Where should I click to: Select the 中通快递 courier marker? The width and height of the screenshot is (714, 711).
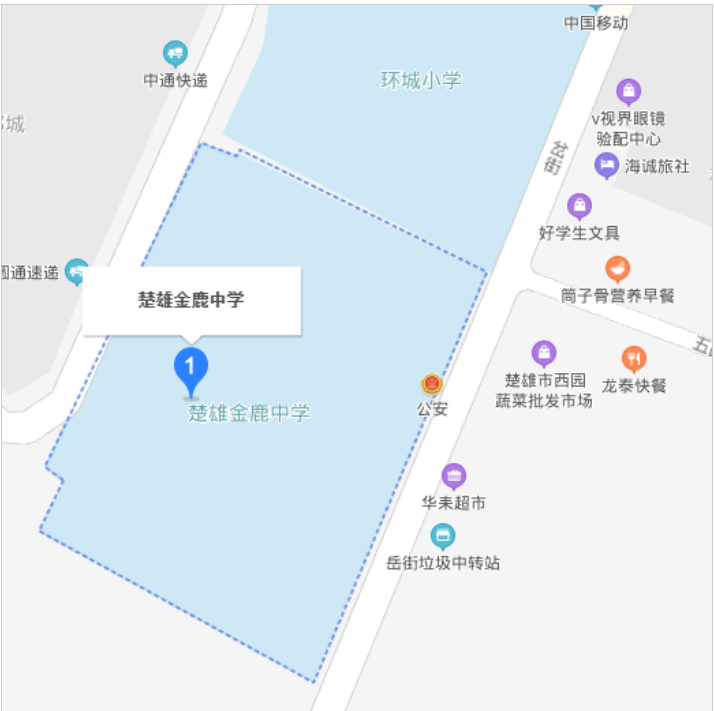pyautogui.click(x=175, y=53)
